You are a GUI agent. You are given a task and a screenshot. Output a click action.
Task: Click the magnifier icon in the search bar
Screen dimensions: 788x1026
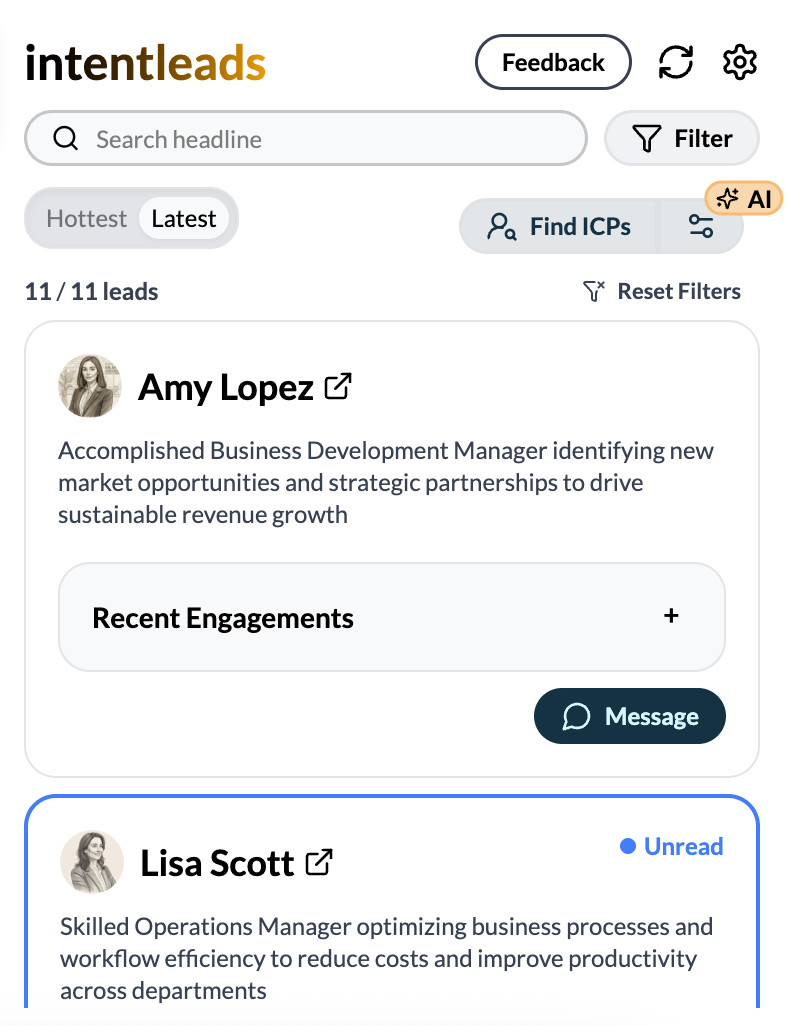(65, 138)
